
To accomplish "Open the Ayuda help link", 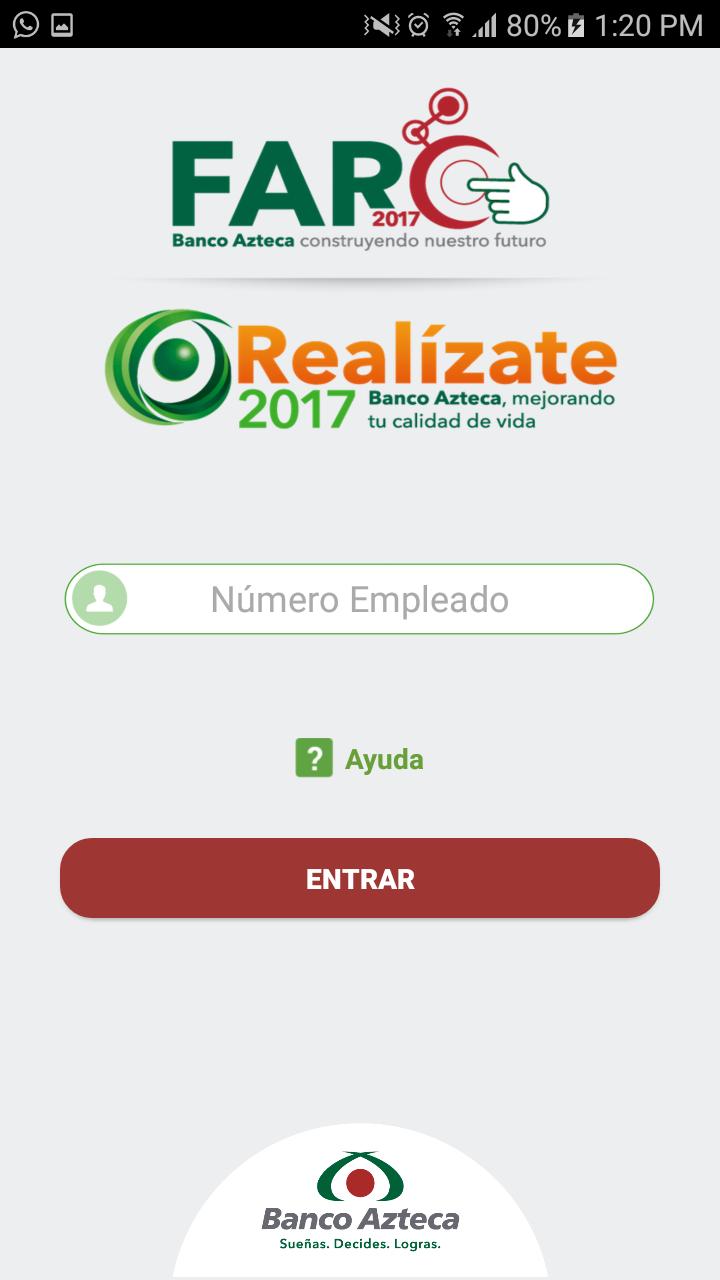I will (x=361, y=759).
